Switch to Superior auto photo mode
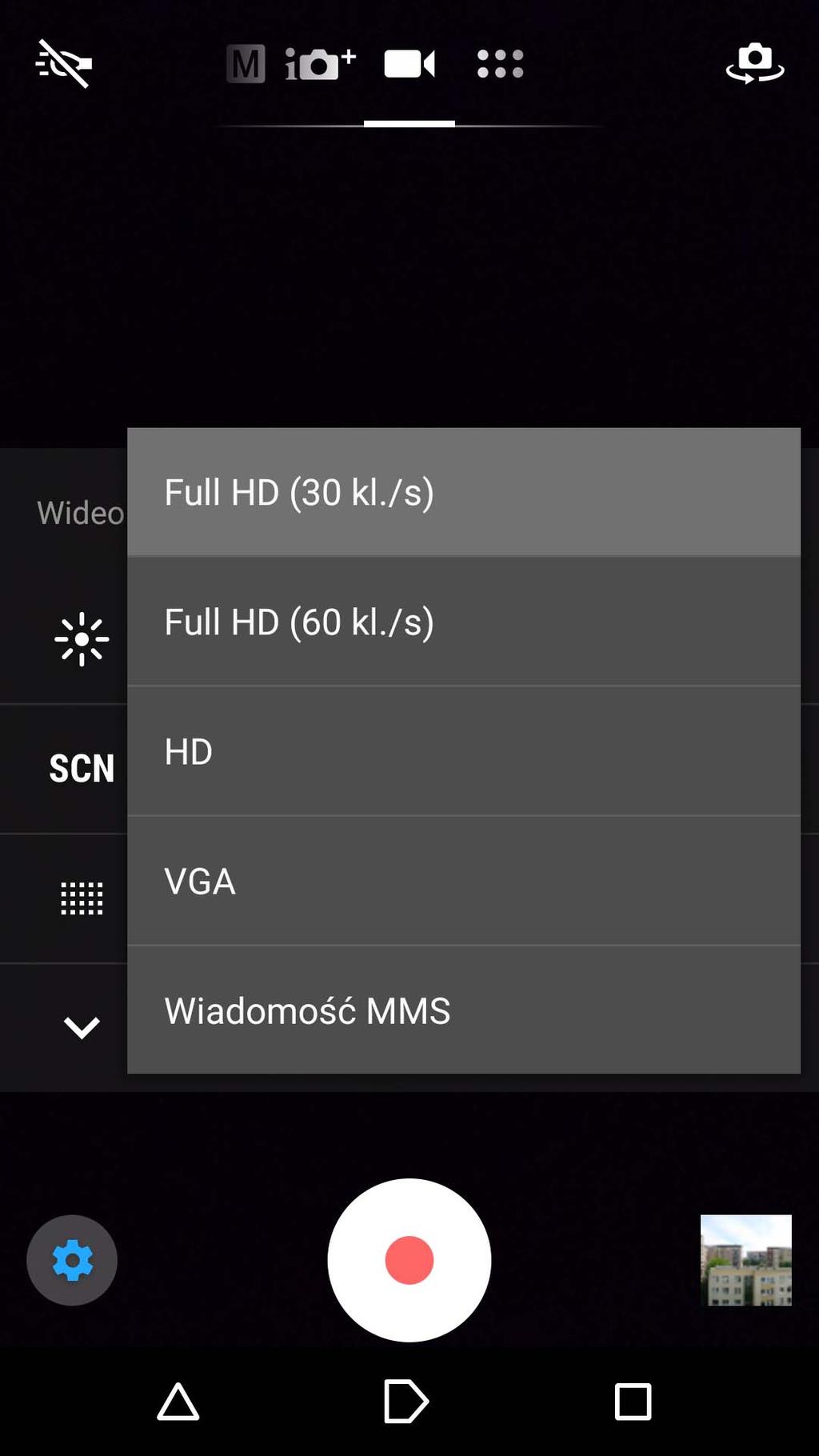The height and width of the screenshot is (1456, 819). pos(320,64)
